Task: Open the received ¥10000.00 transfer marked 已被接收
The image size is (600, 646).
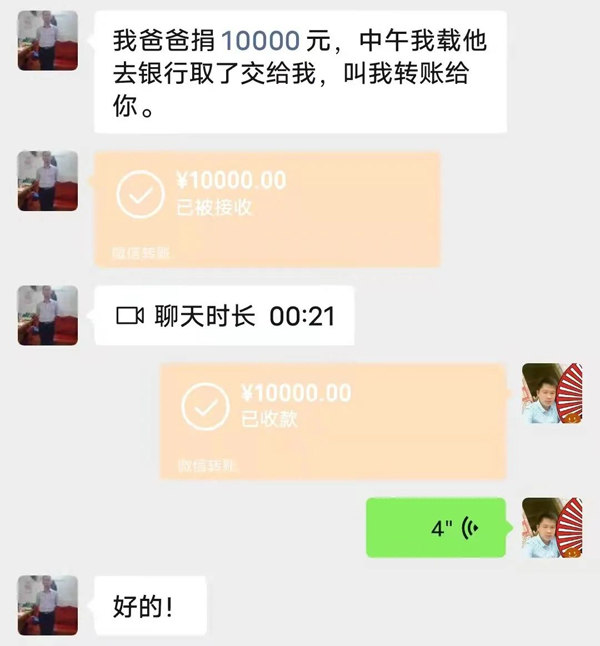Action: [267, 208]
